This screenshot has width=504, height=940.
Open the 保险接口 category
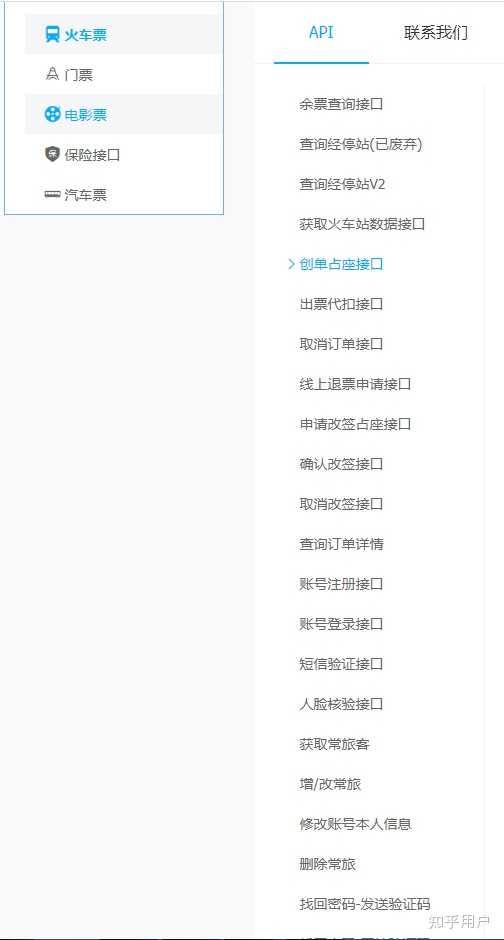122,155
